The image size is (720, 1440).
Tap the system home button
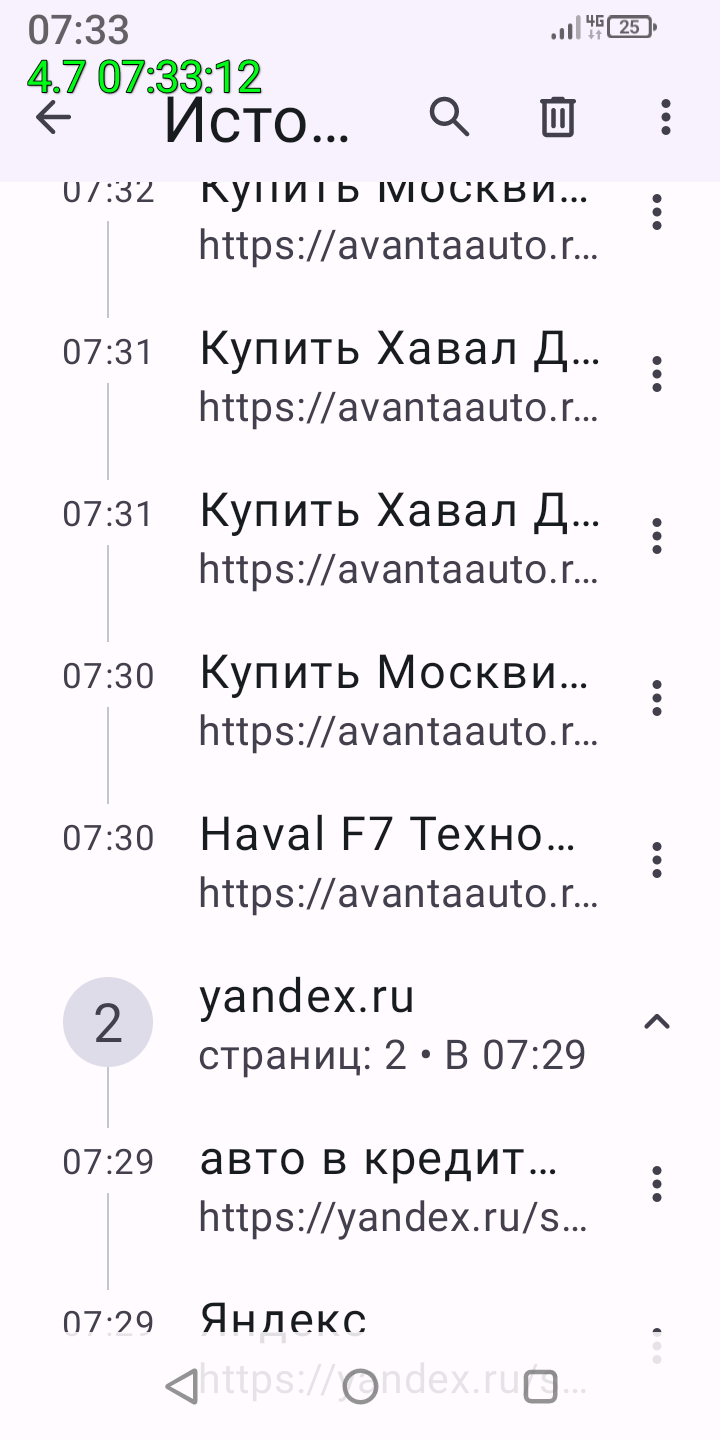click(x=360, y=1386)
